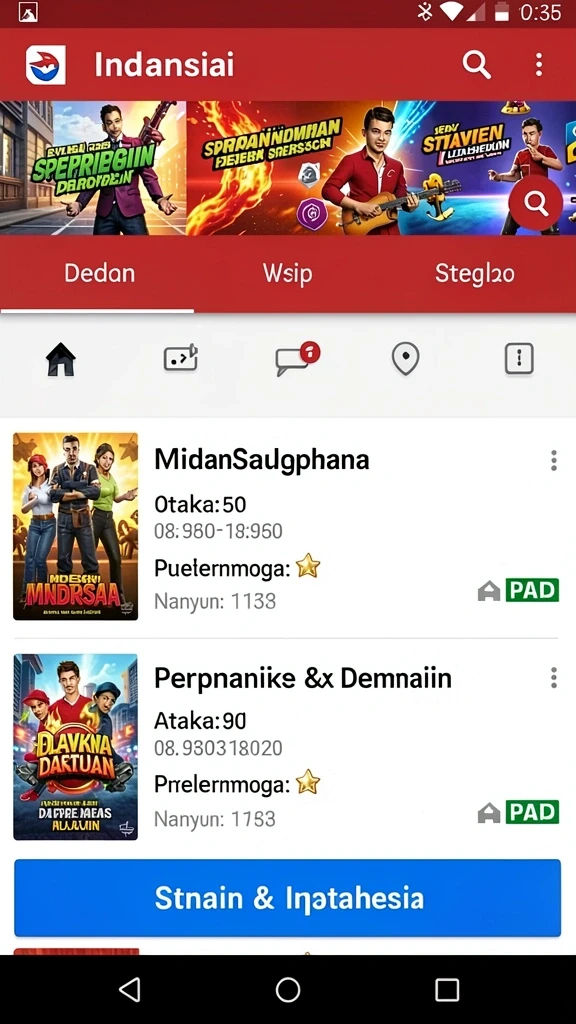Open options for MidanSaulgphana
The height and width of the screenshot is (1024, 576).
pyautogui.click(x=554, y=460)
